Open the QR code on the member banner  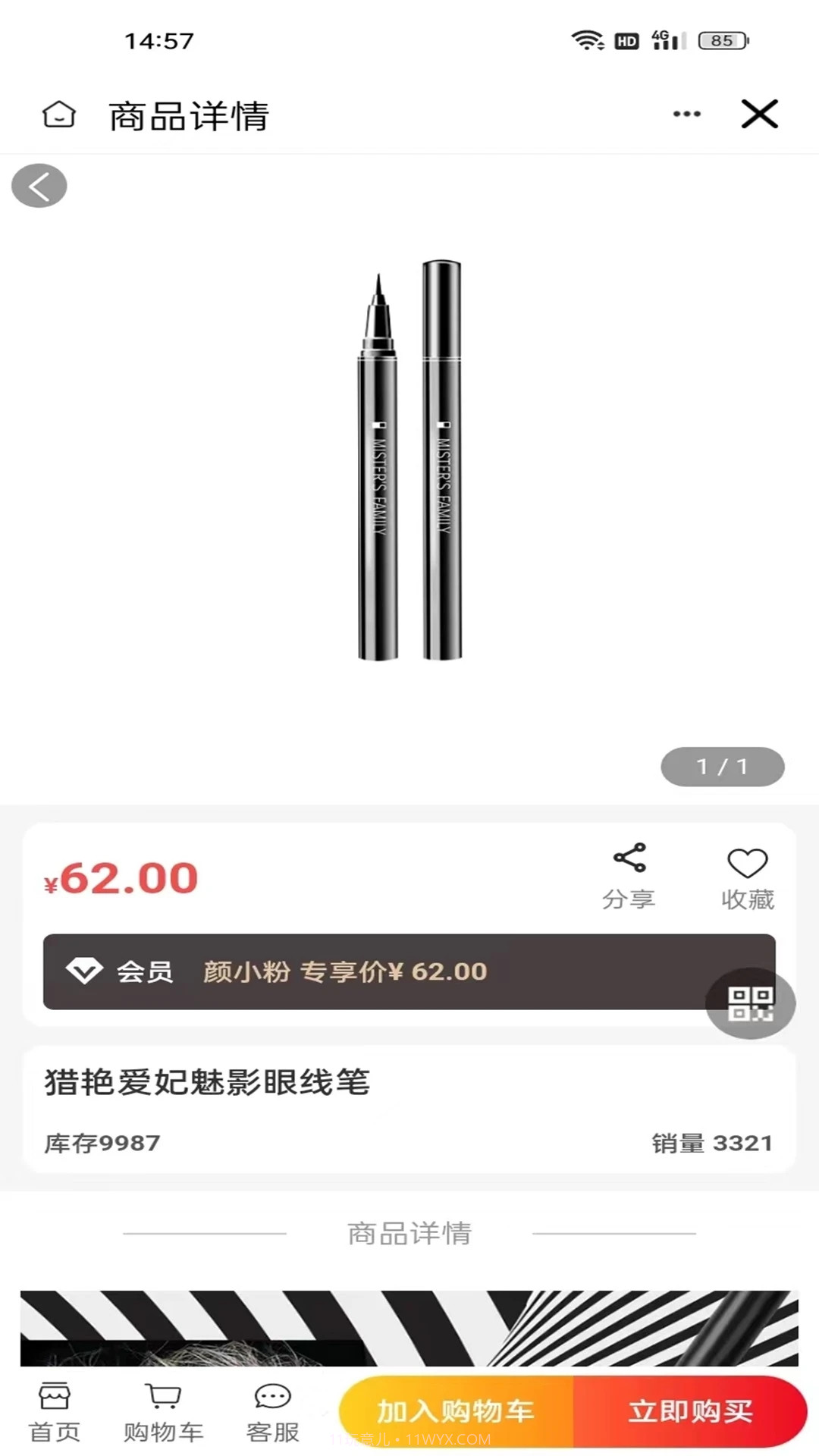coord(749,1004)
